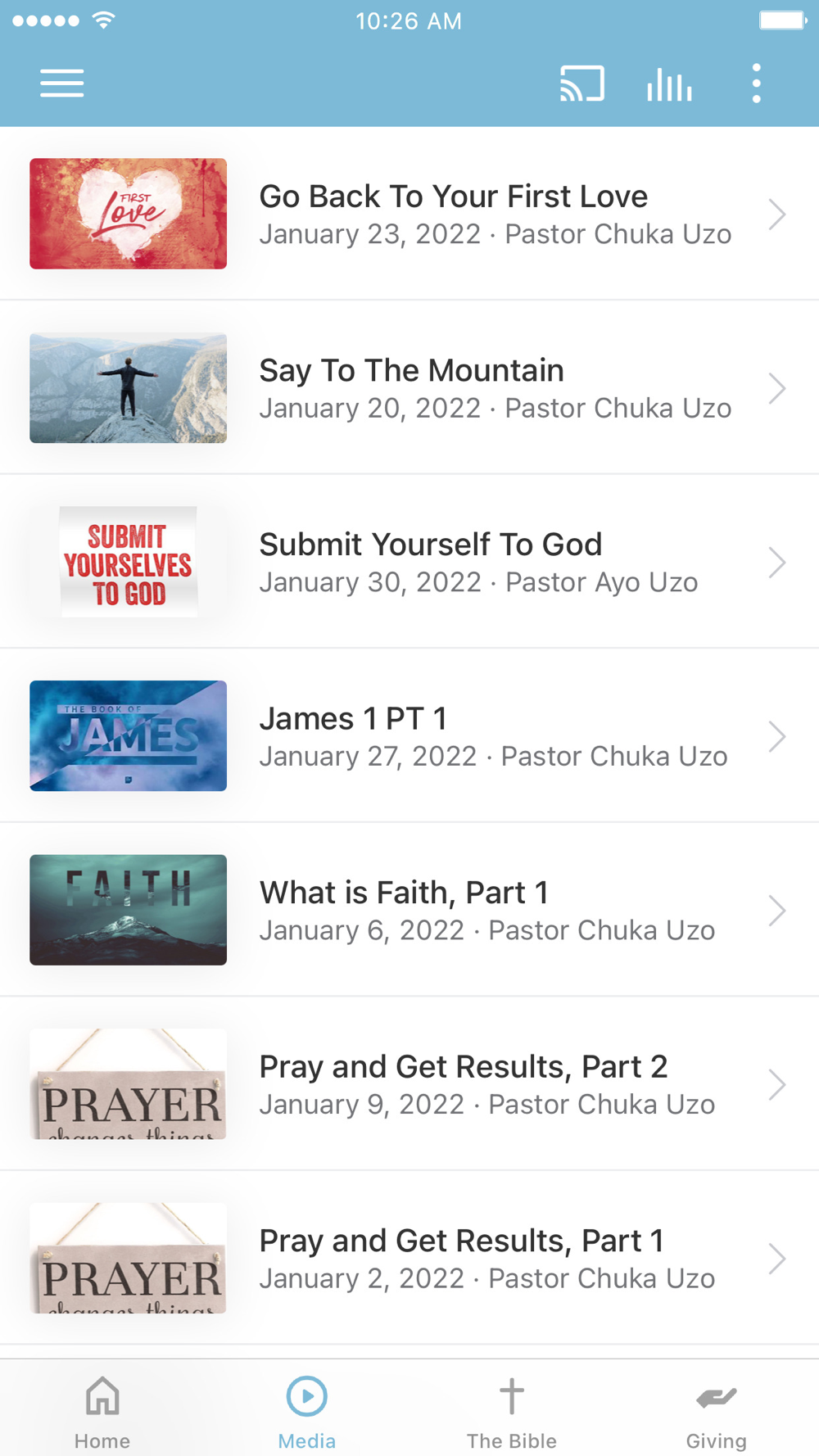Tap the cast to device icon

click(x=582, y=84)
